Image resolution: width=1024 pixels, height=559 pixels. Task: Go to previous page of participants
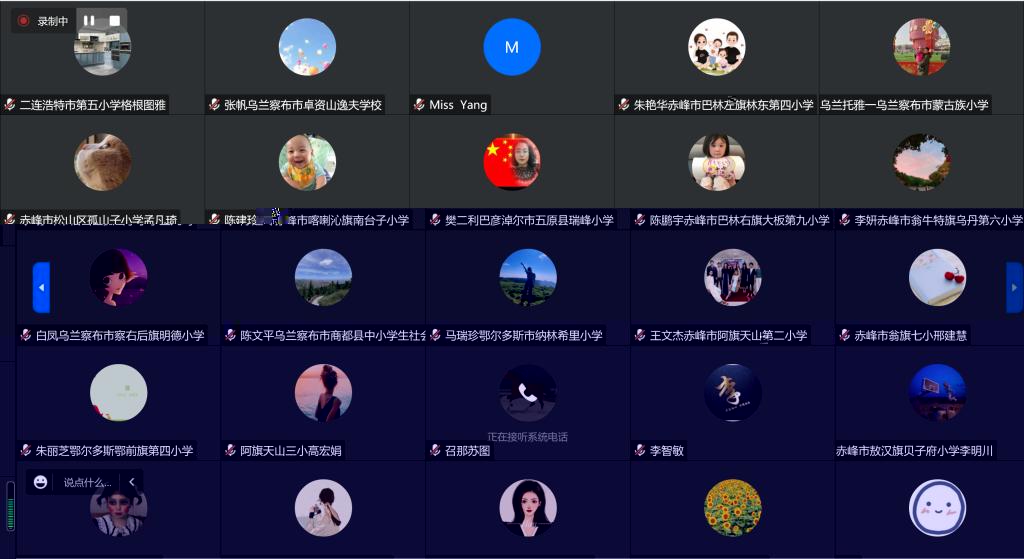tap(41, 288)
